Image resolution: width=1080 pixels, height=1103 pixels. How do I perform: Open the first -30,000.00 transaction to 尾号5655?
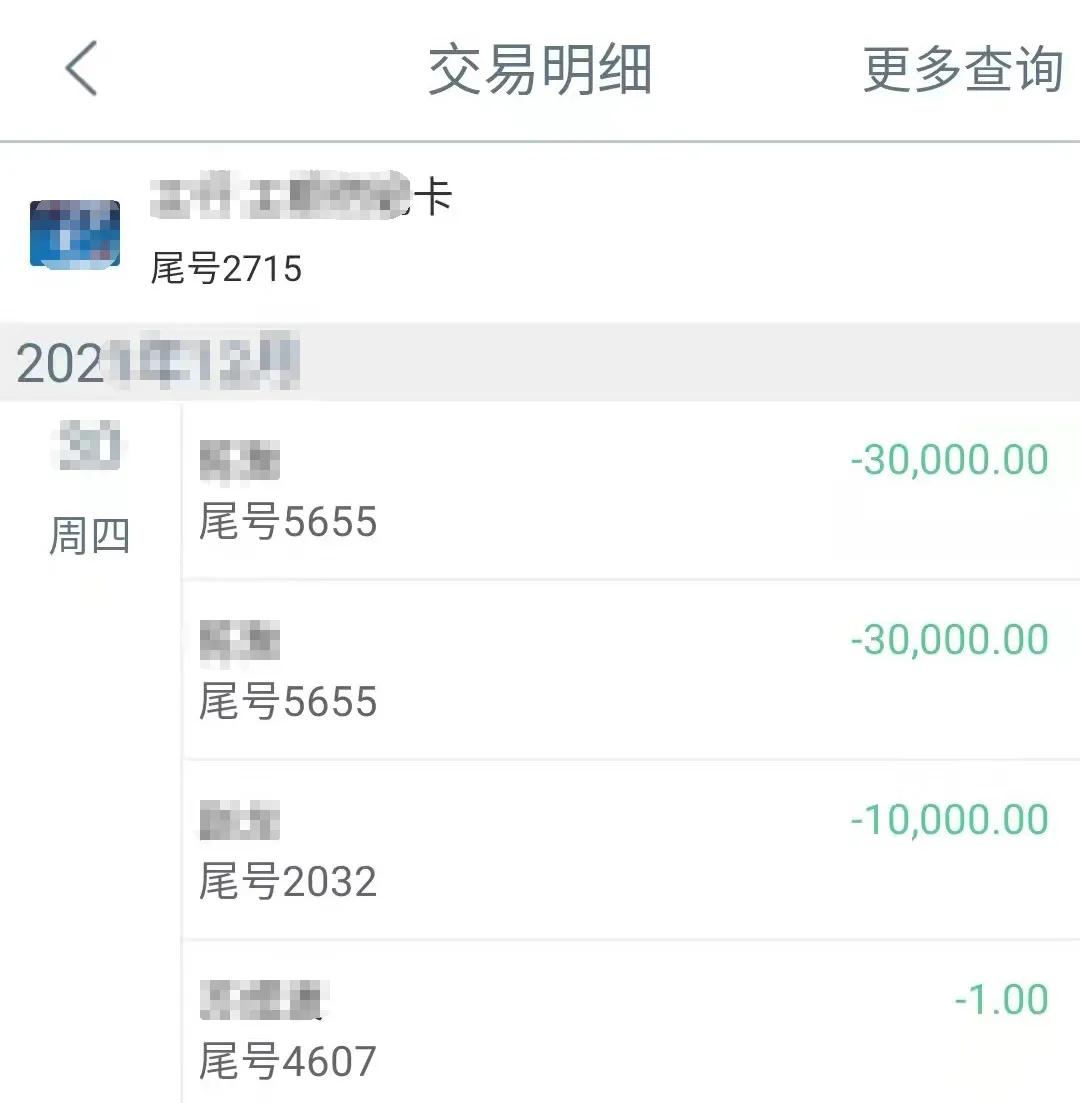pyautogui.click(x=600, y=485)
